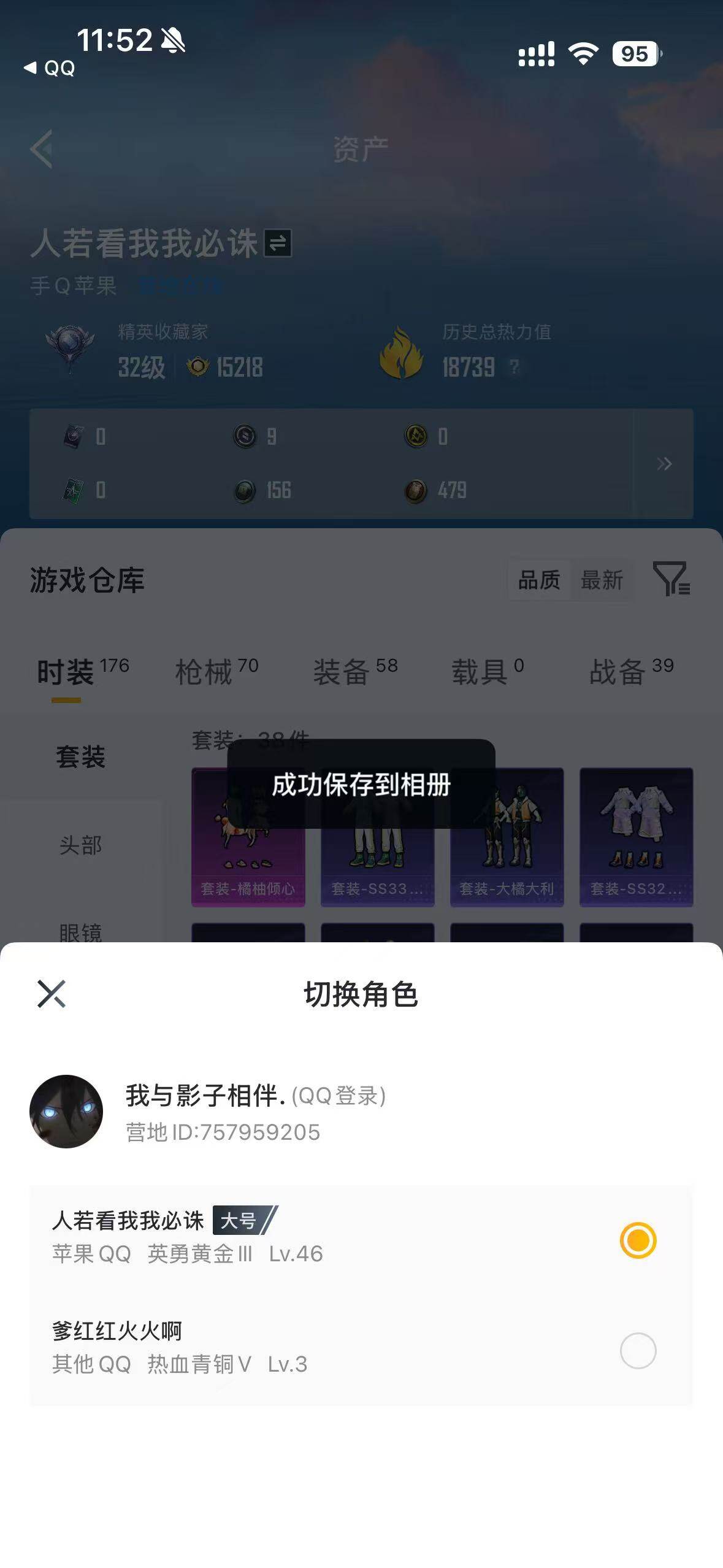This screenshot has width=723, height=1568.
Task: Close the 切换角色 panel
Action: point(52,994)
